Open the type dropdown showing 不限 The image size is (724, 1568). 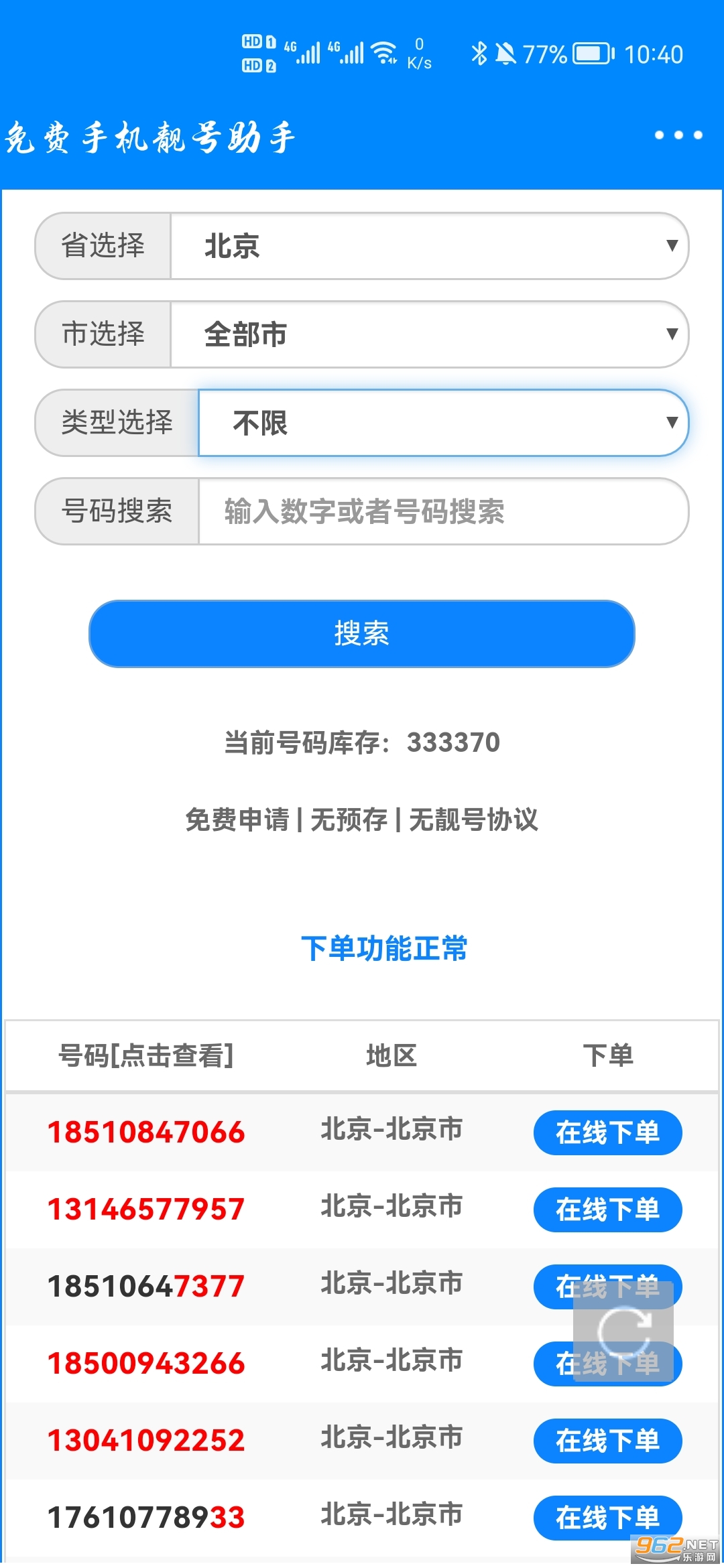[442, 423]
